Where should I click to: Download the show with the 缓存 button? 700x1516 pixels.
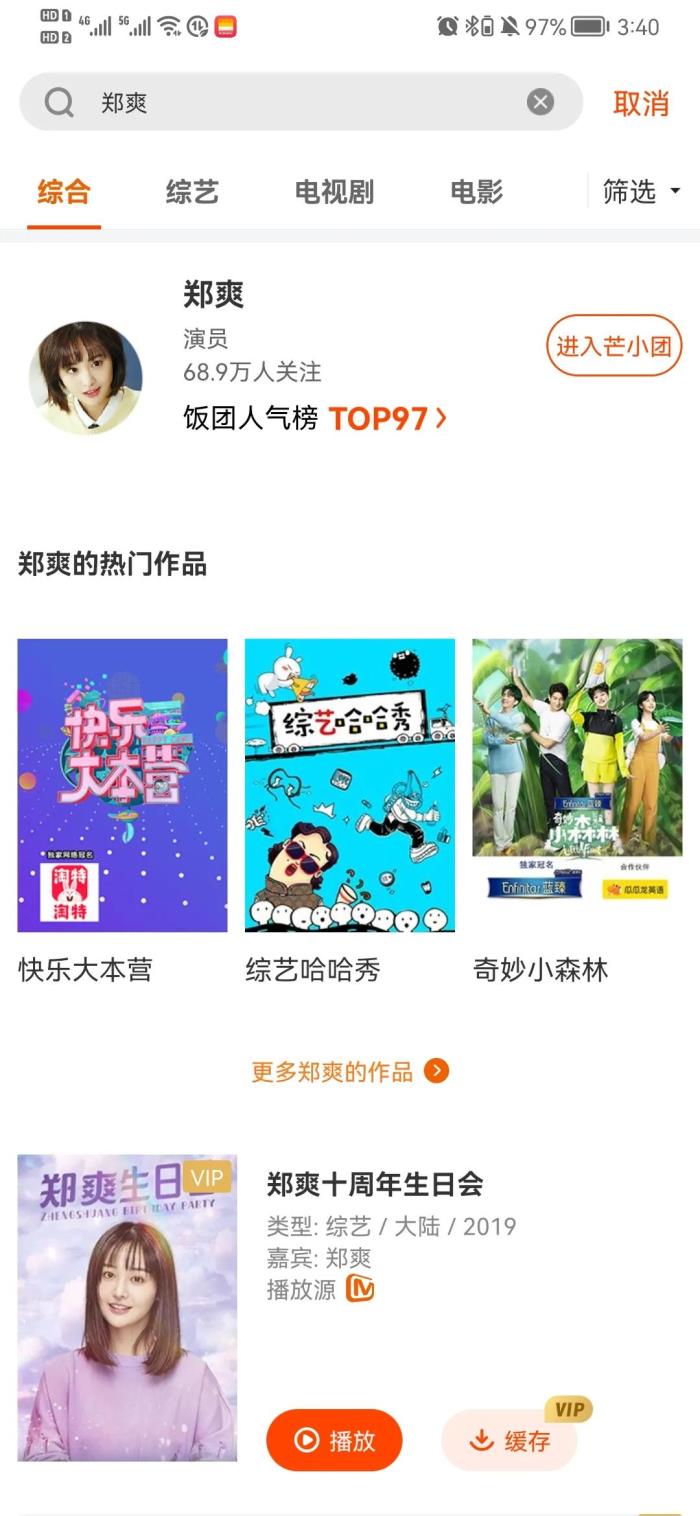pyautogui.click(x=510, y=1440)
